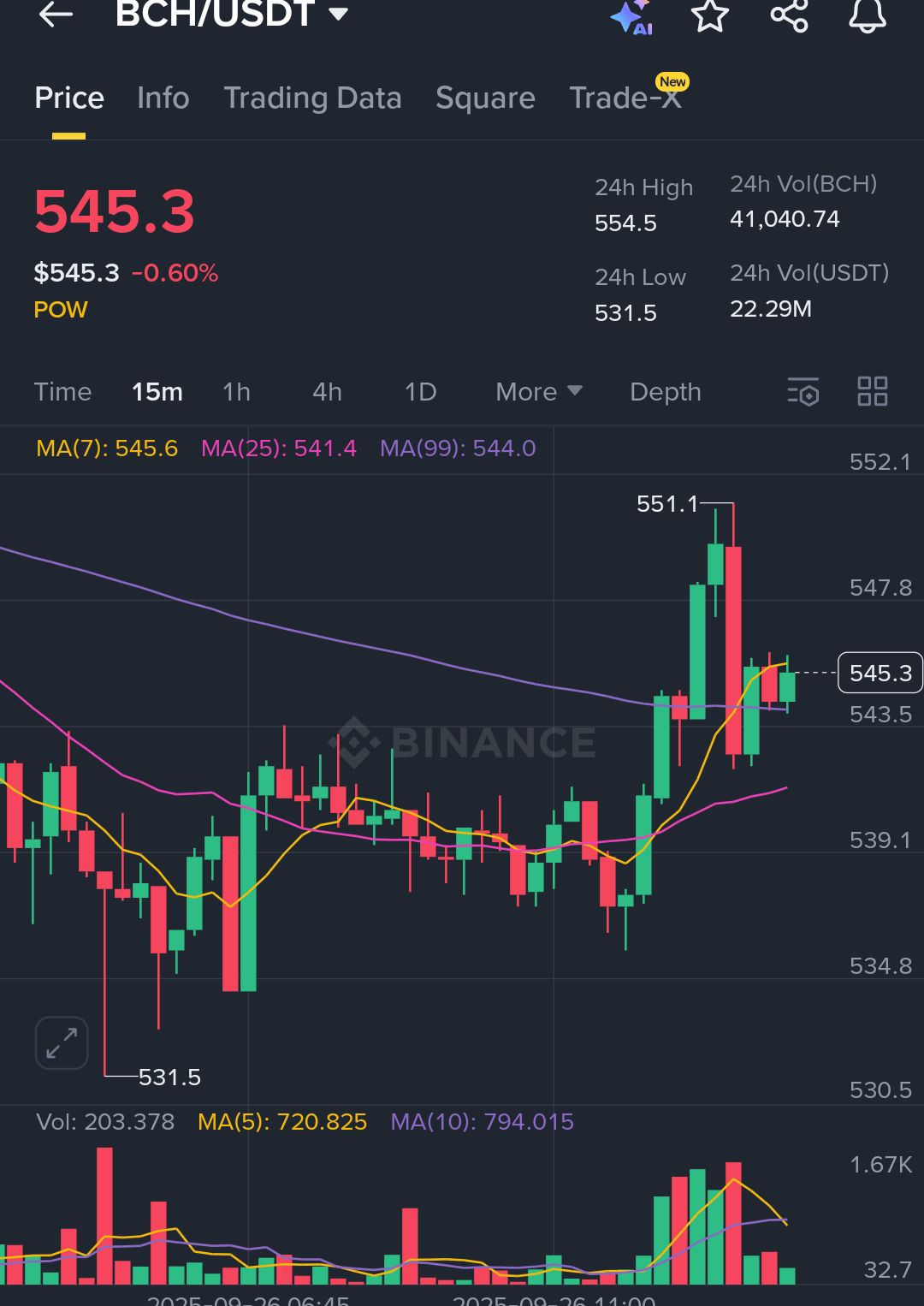The height and width of the screenshot is (1306, 924).
Task: Switch to the Depth chart
Action: point(665,392)
